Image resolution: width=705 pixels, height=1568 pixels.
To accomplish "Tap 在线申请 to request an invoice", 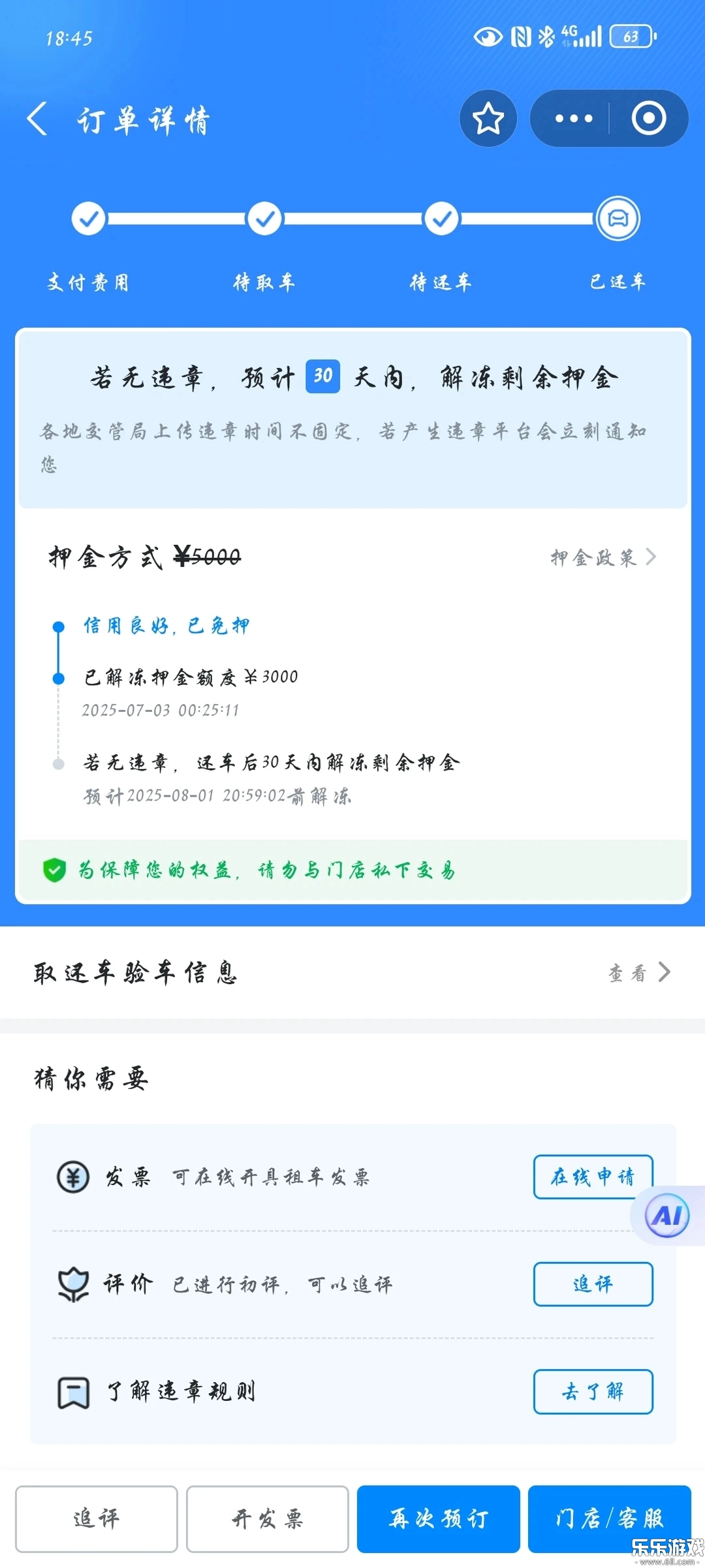I will click(x=593, y=1178).
